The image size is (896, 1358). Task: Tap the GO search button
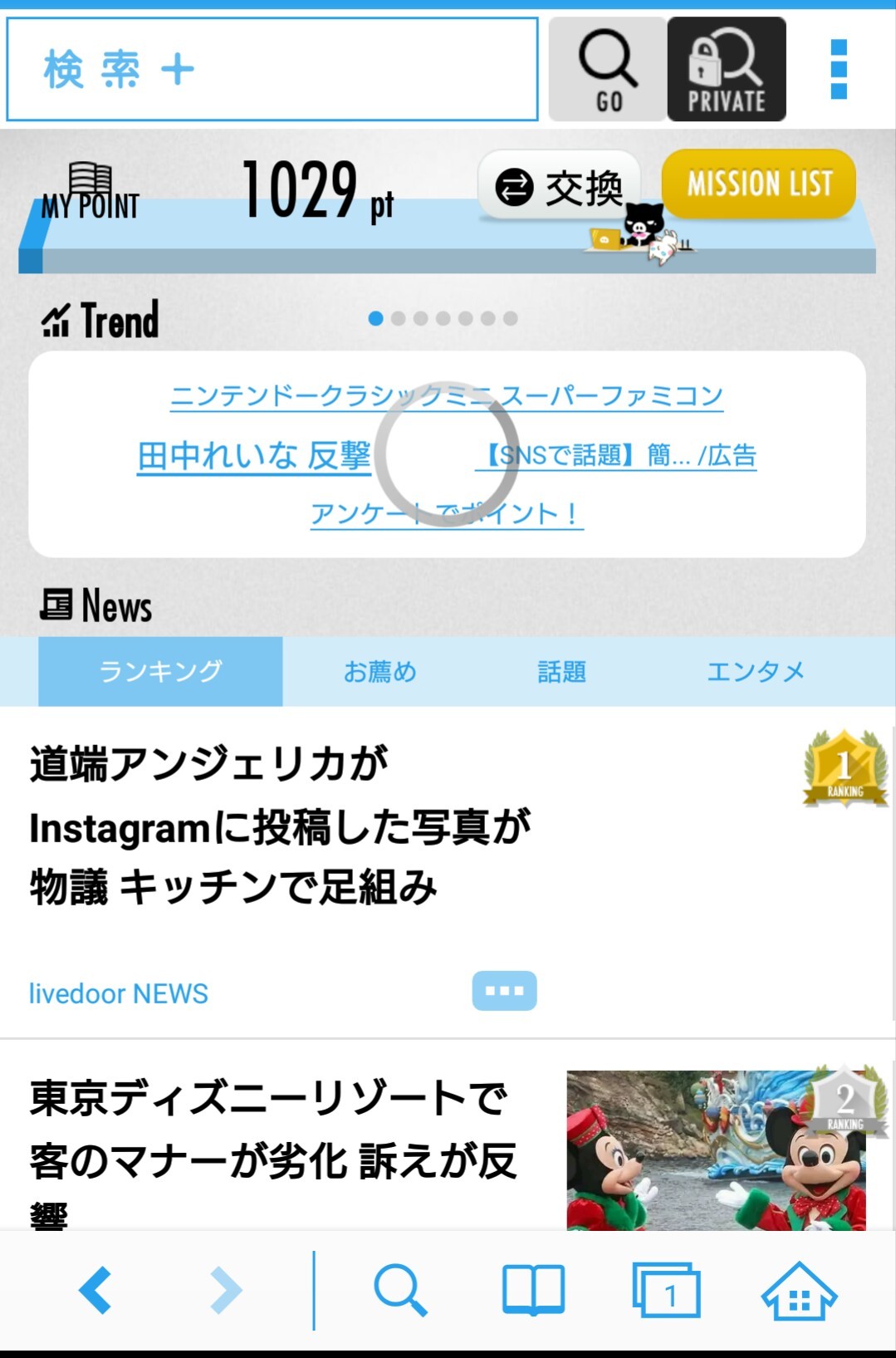608,70
